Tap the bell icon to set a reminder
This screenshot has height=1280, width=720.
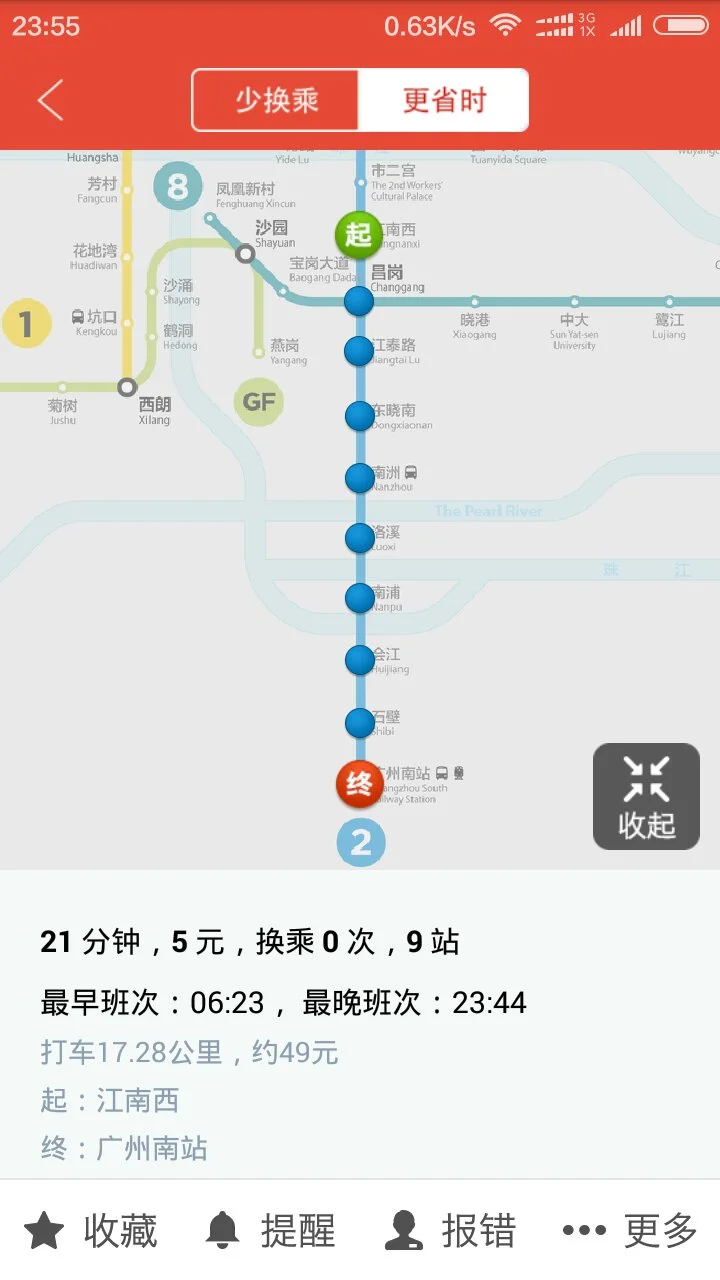[225, 1229]
